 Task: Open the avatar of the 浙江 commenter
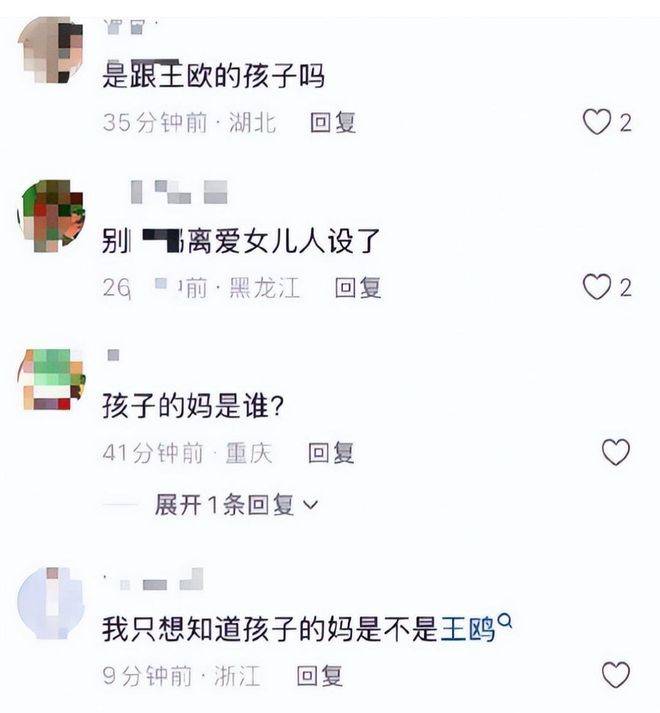pyautogui.click(x=51, y=603)
